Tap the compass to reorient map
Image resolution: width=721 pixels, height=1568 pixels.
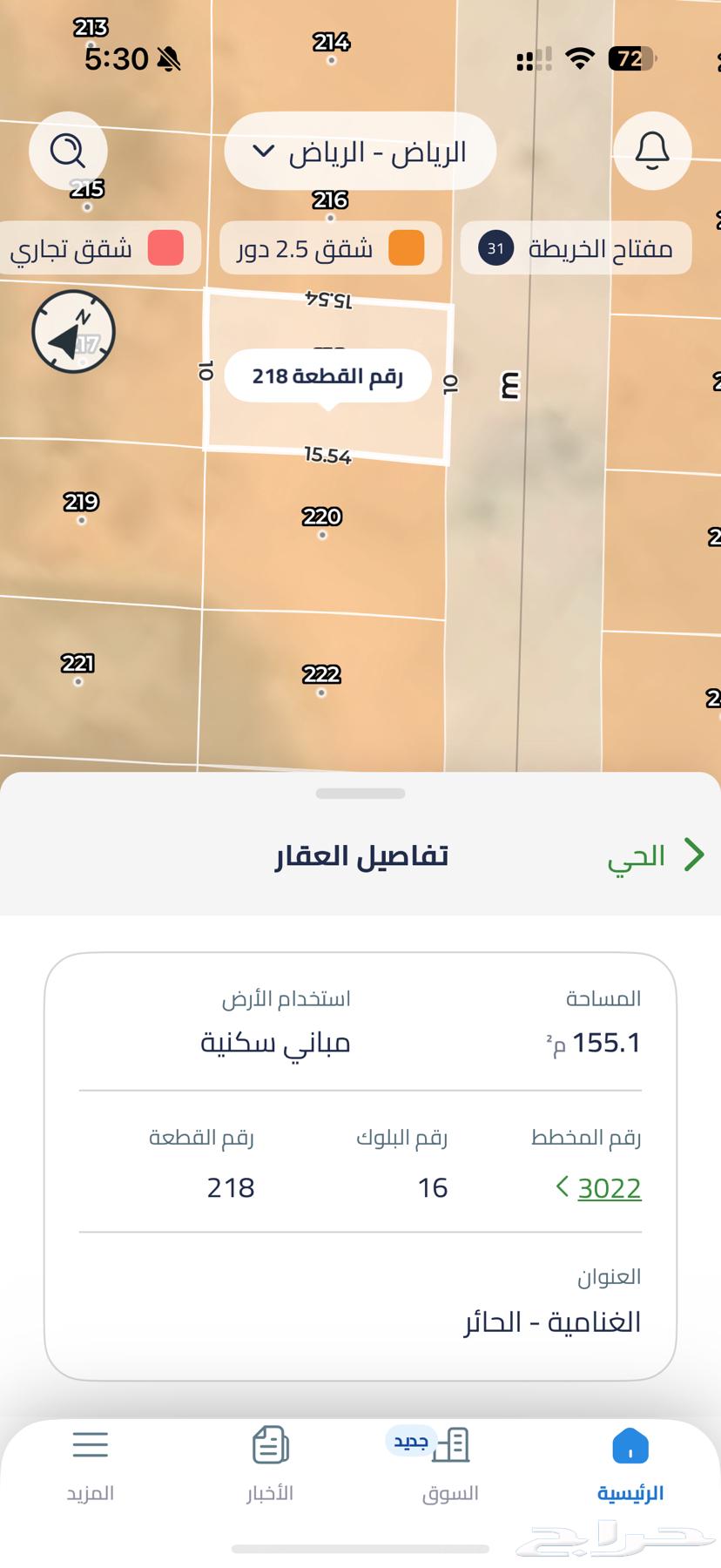(x=73, y=332)
